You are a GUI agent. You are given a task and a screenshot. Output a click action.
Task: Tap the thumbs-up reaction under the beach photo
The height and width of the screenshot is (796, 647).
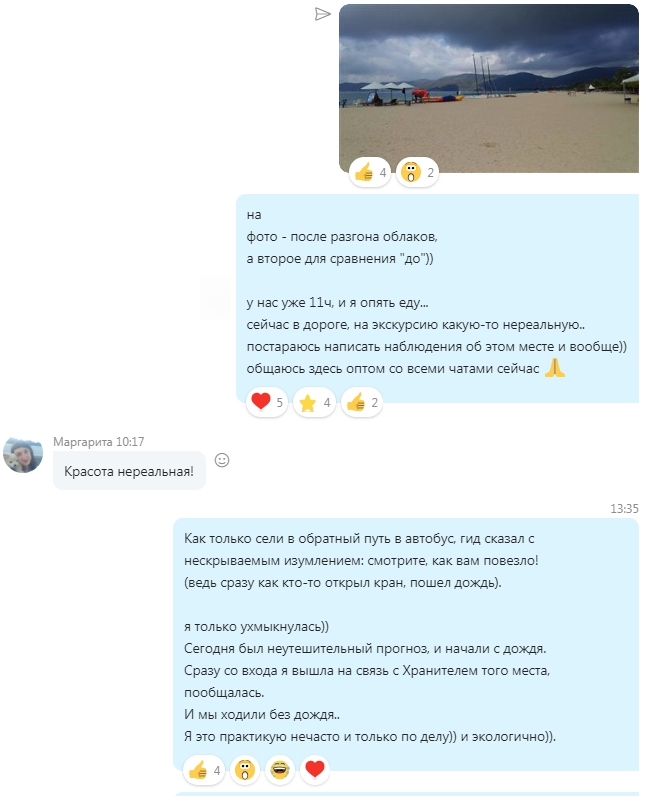369,173
